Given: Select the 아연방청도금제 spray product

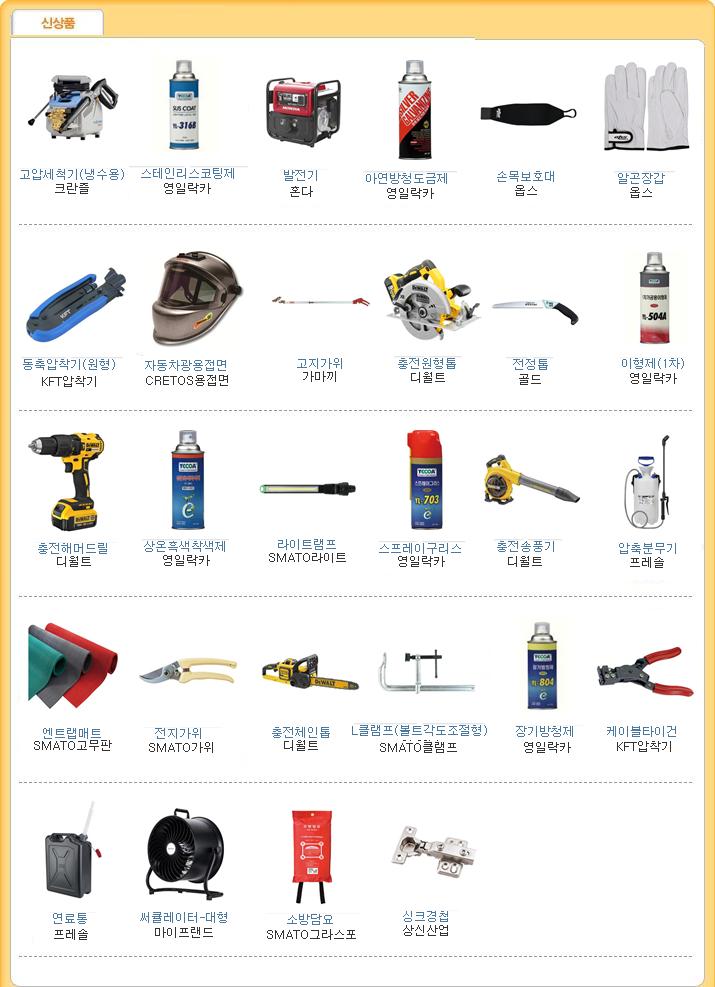Looking at the screenshot, I should tap(410, 179).
